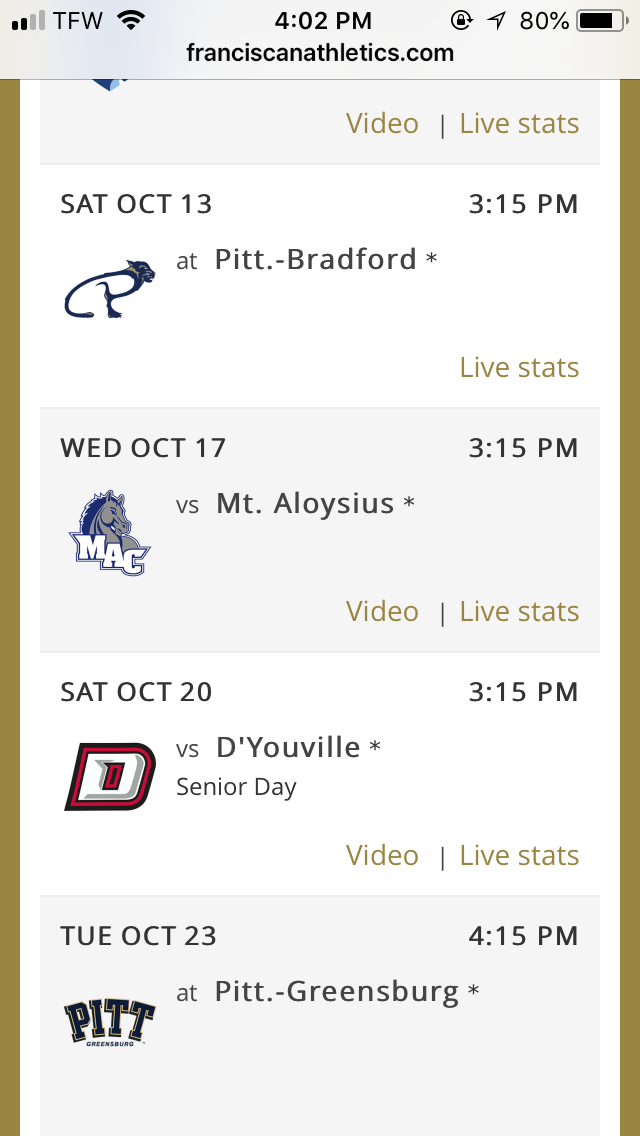Open Video link listed above Sat Oct 13
The width and height of the screenshot is (640, 1136).
coord(382,124)
